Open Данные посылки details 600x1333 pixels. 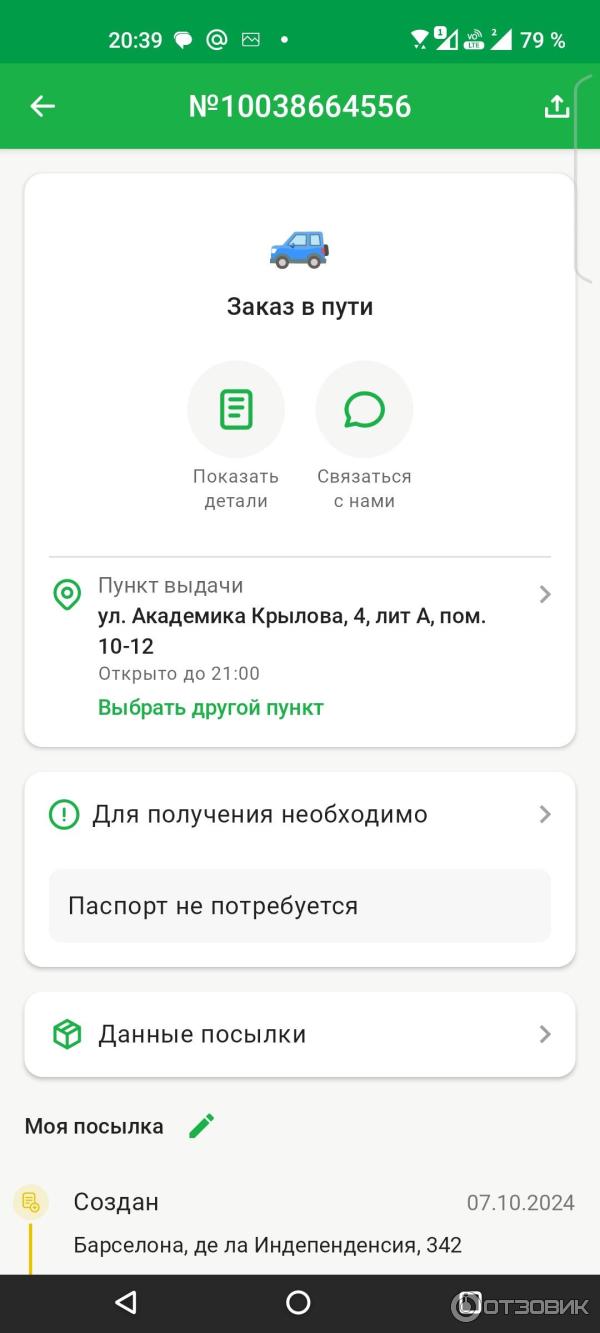click(300, 1034)
